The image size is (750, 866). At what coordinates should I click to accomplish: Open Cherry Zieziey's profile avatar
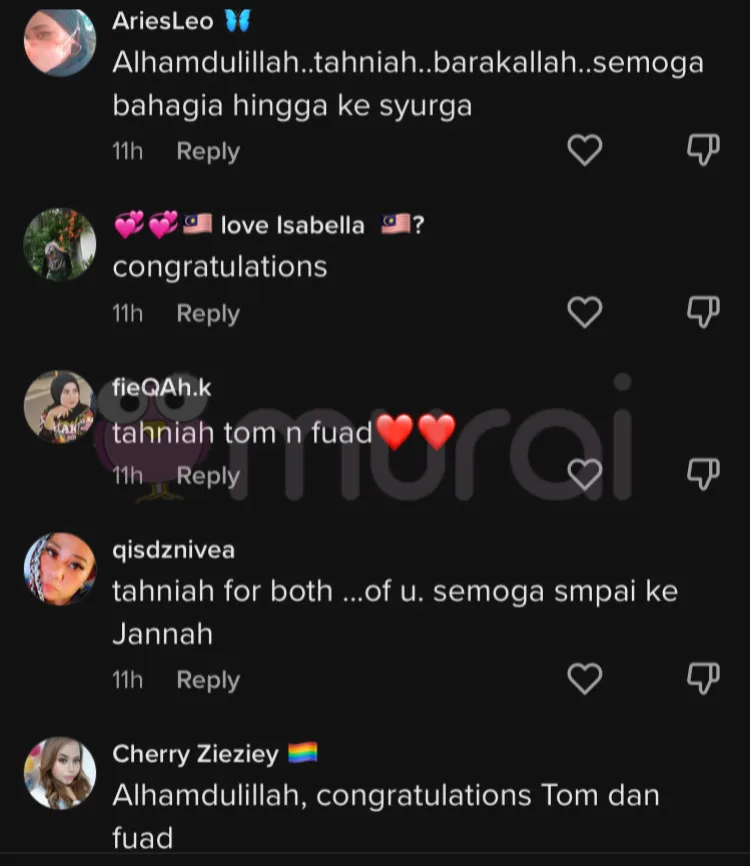pyautogui.click(x=60, y=773)
